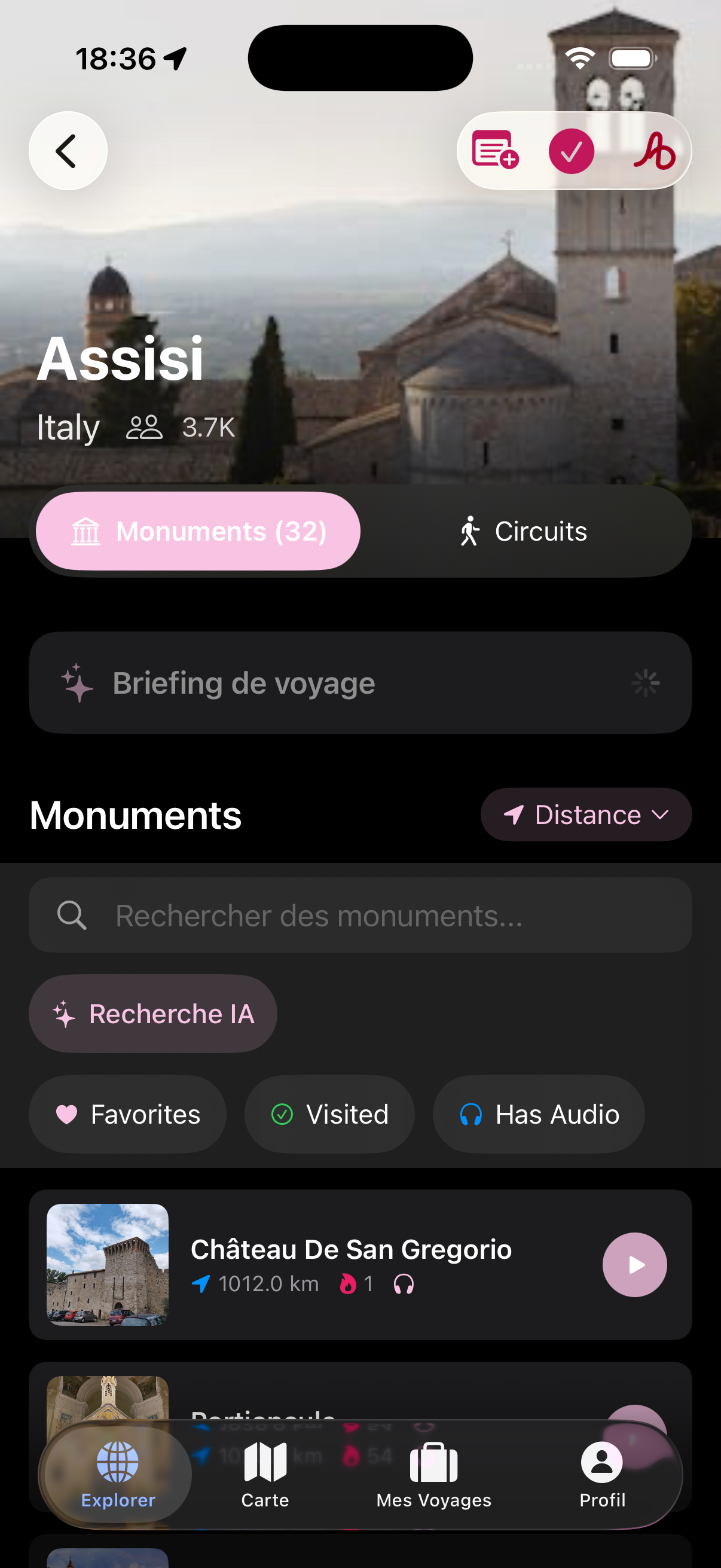Screen dimensions: 721x1568
Task: Select the app logo icon top right
Action: (x=656, y=151)
